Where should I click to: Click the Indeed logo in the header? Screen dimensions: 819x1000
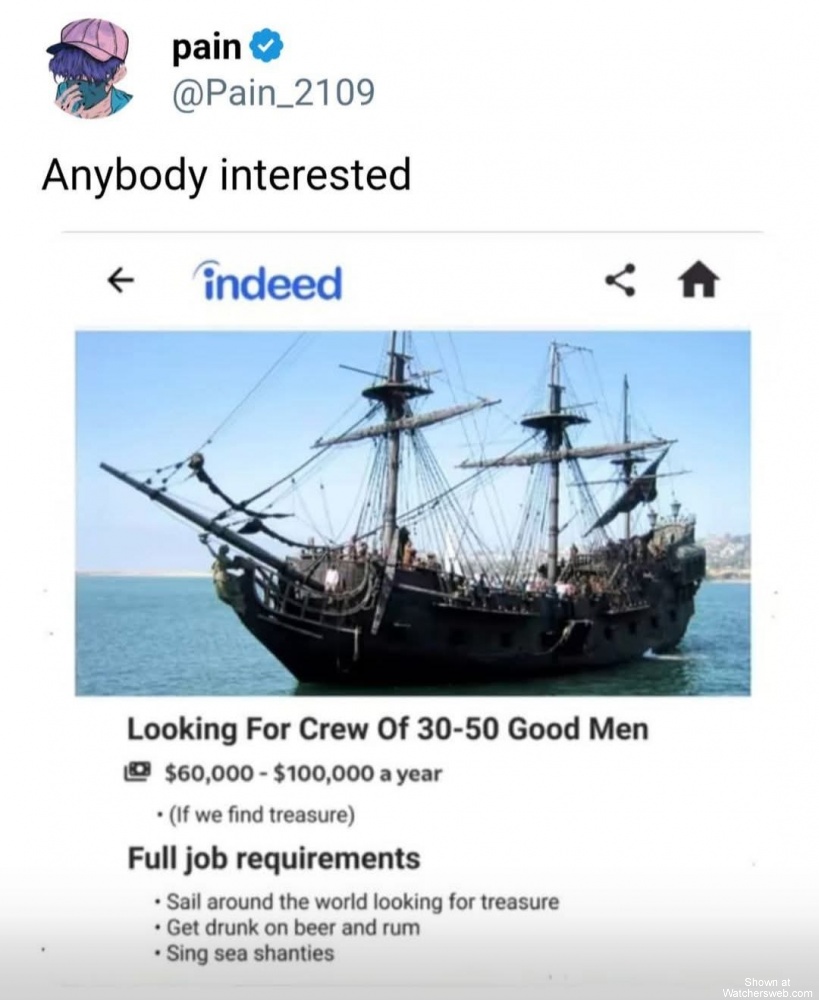(x=268, y=283)
